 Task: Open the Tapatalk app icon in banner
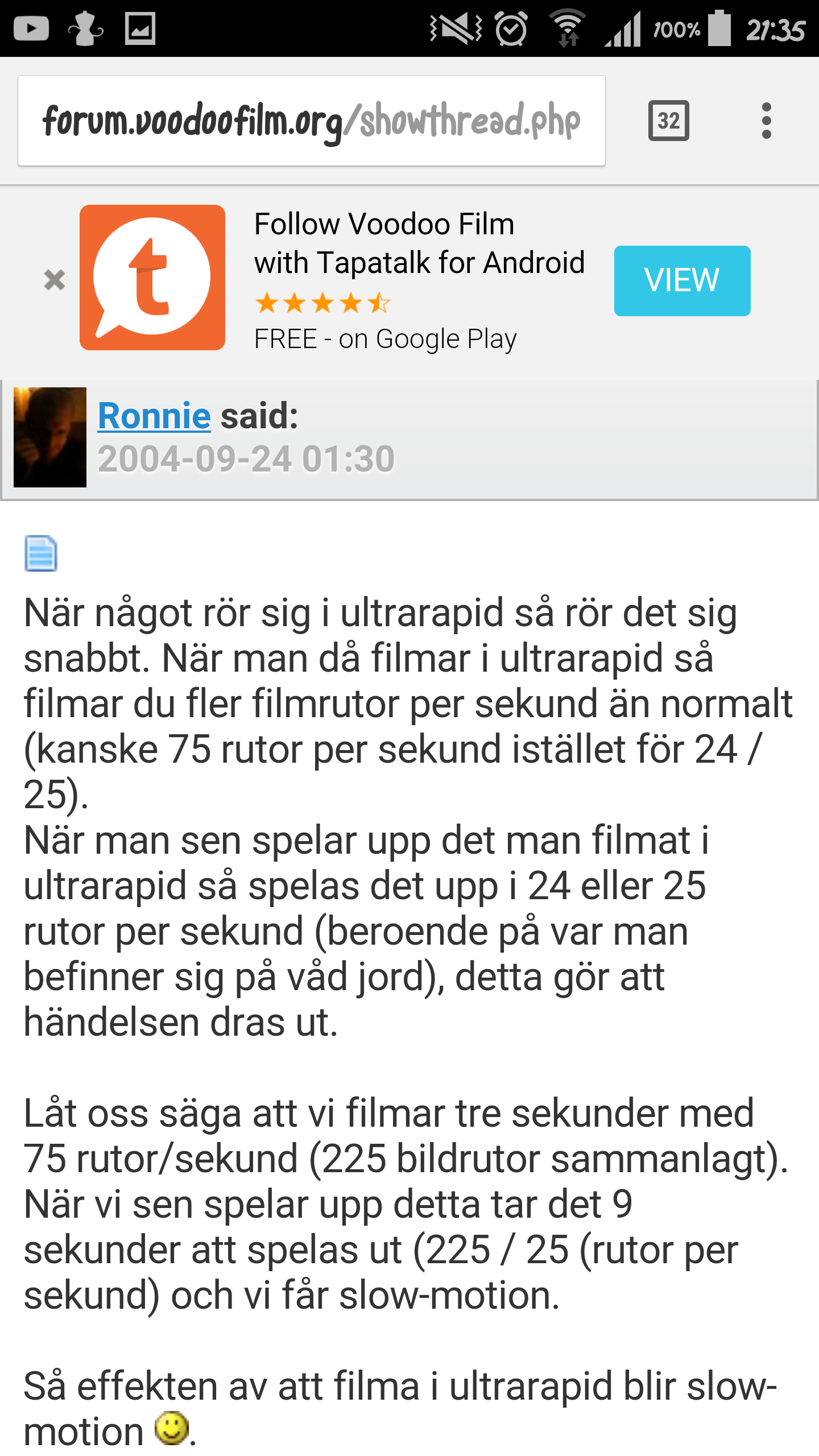(x=152, y=278)
